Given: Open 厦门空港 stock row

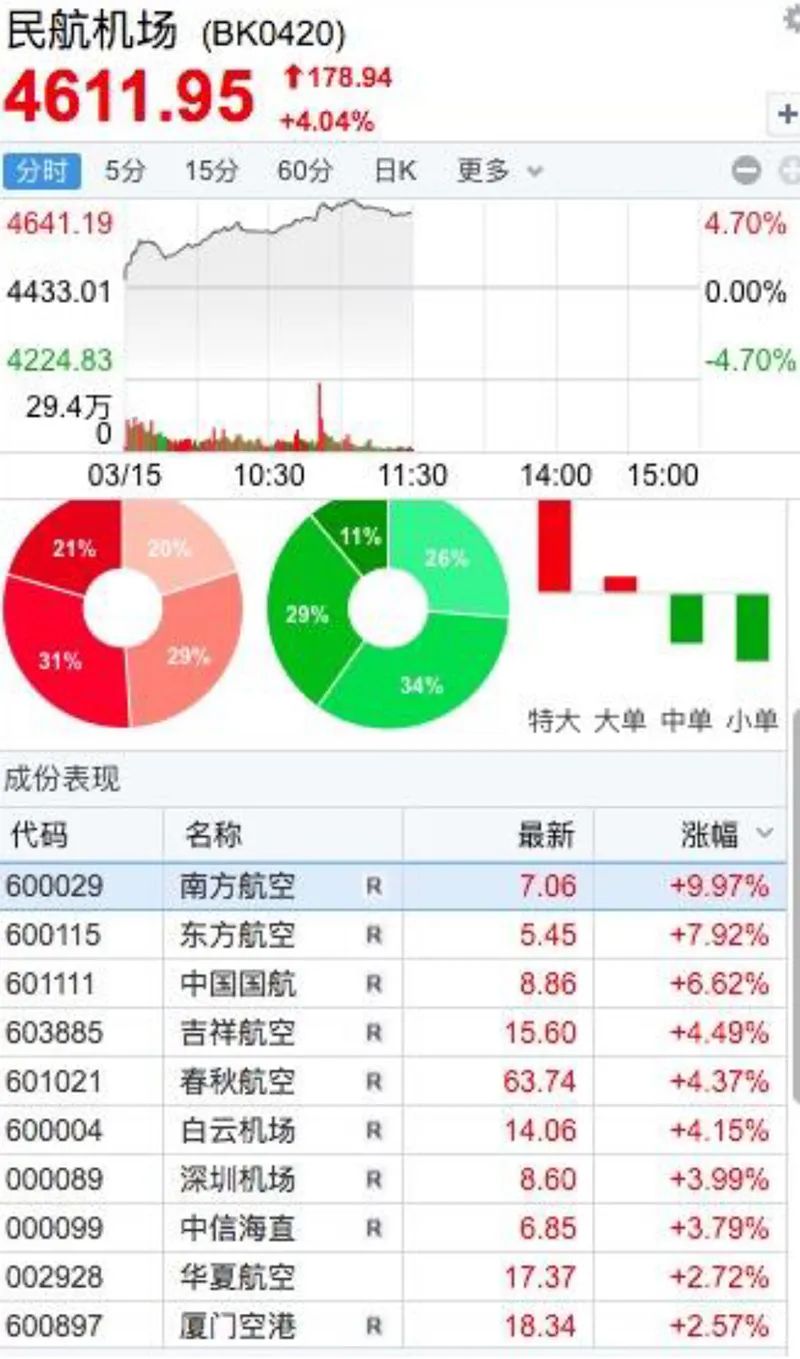Looking at the screenshot, I should (x=238, y=1326).
